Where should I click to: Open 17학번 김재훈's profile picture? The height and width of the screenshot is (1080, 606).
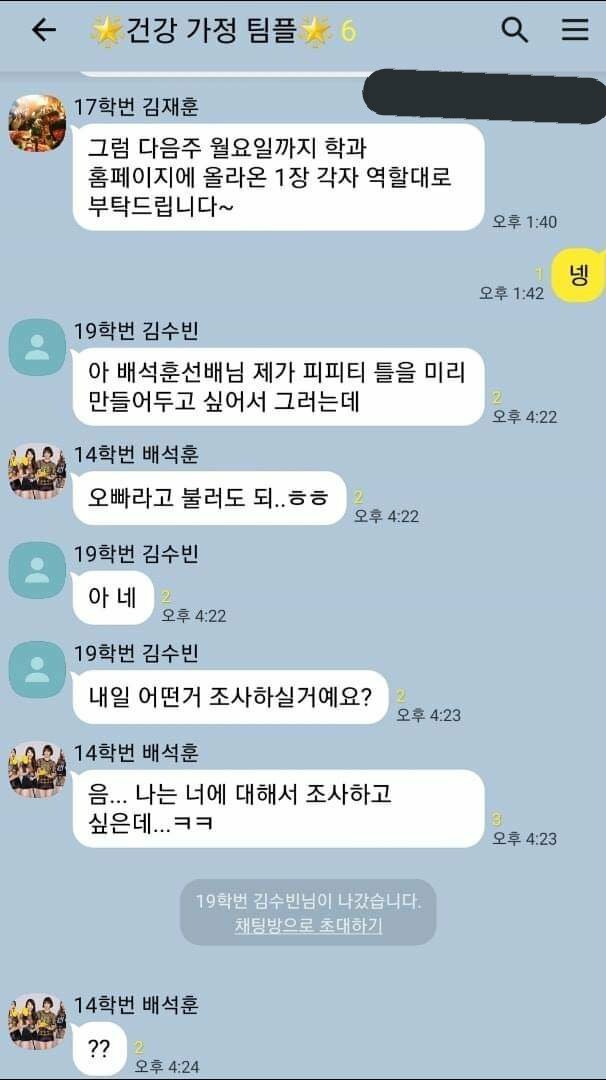click(x=37, y=123)
